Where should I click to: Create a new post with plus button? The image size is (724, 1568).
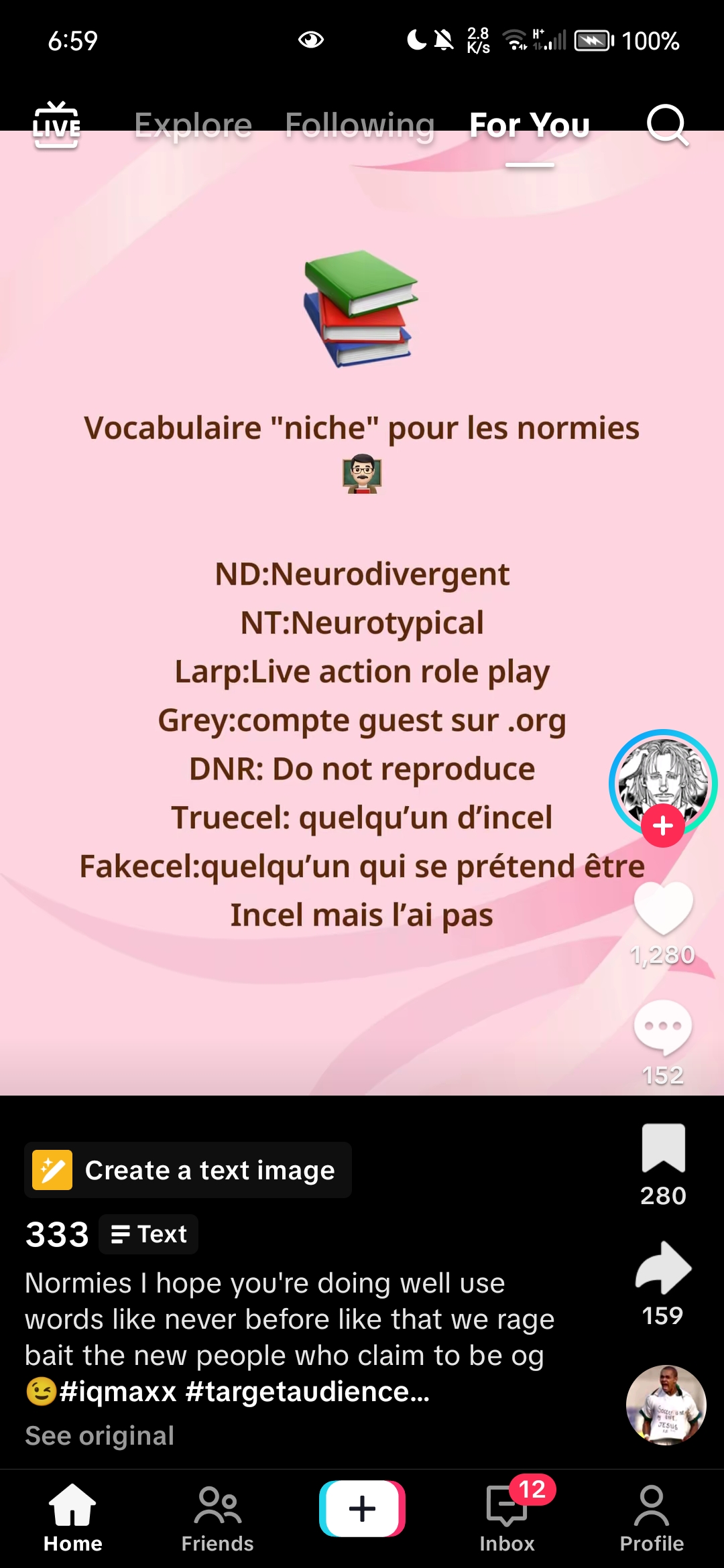362,1508
